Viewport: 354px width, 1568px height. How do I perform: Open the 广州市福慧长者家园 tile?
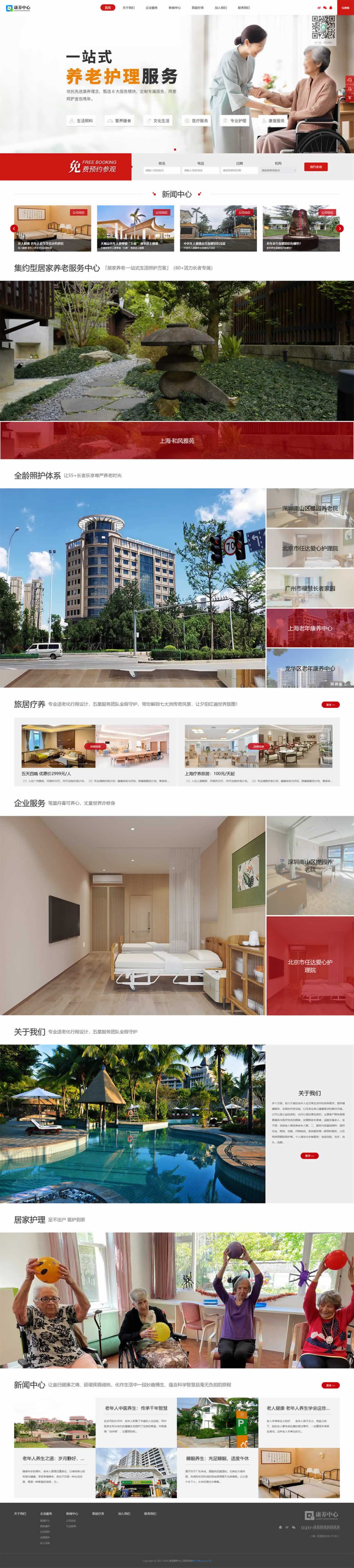(x=309, y=589)
